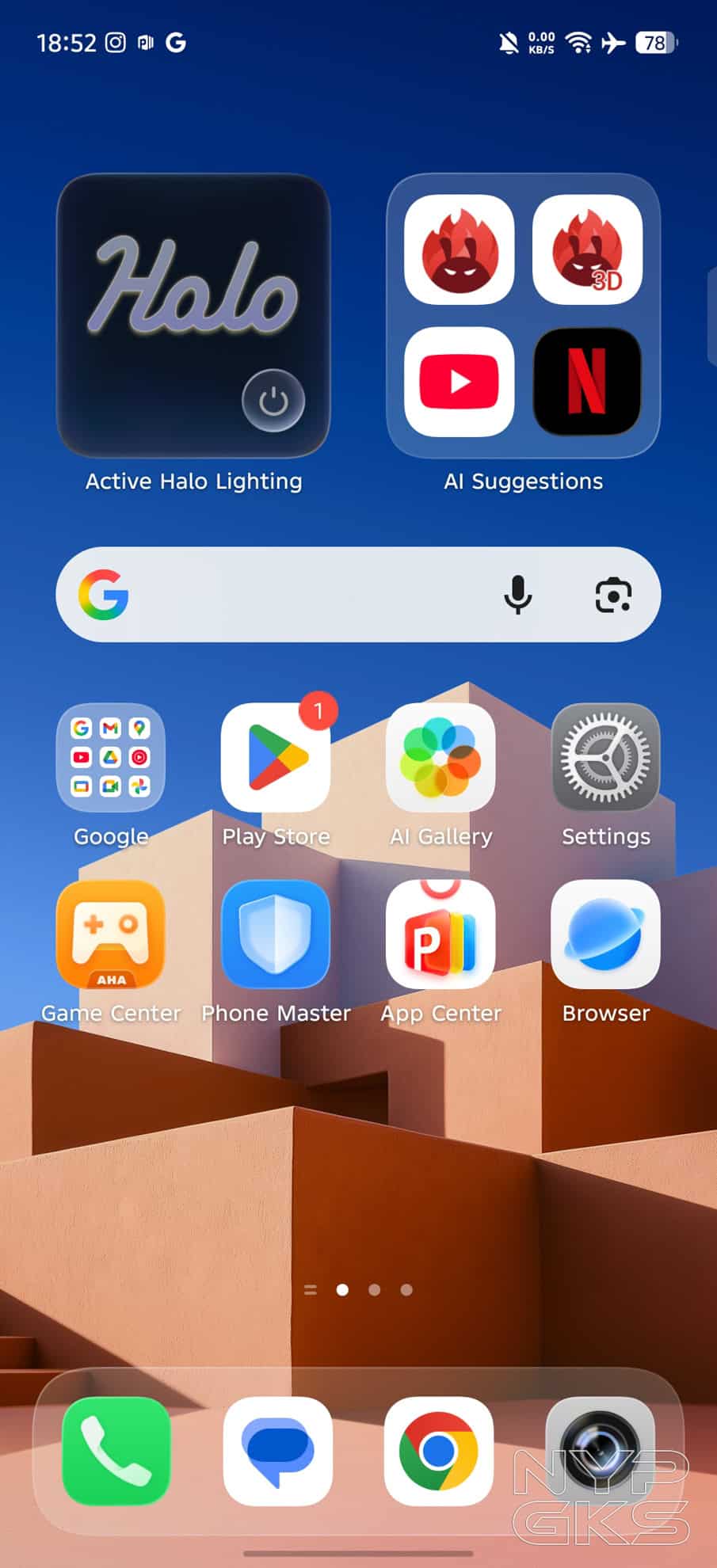Viewport: 717px width, 1568px height.
Task: Launch Chrome from the dock
Action: coord(438,1452)
